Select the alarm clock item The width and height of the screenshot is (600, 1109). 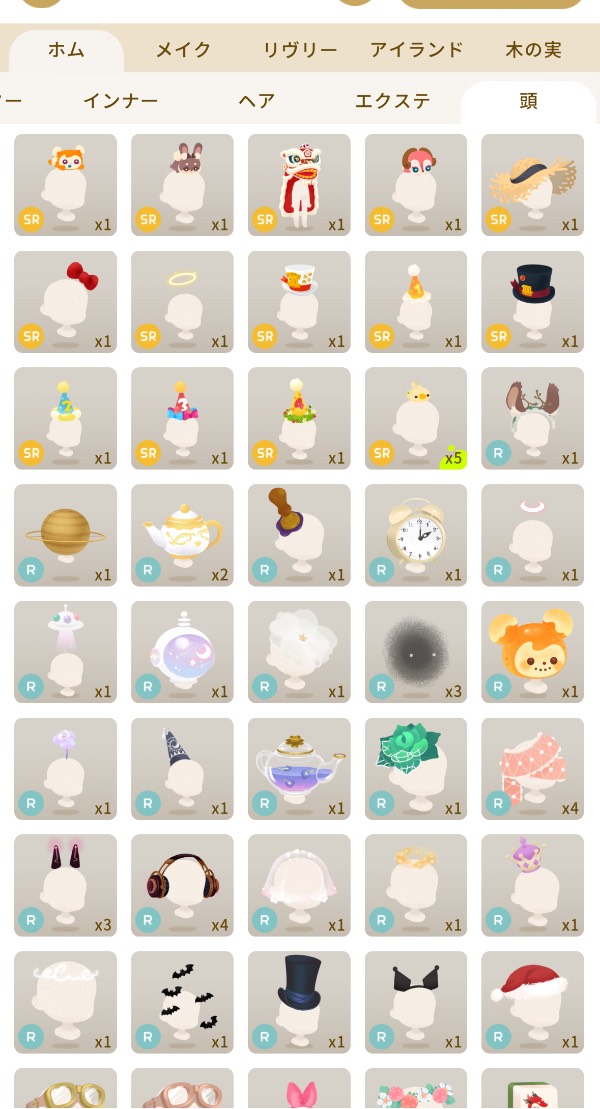[x=415, y=535]
